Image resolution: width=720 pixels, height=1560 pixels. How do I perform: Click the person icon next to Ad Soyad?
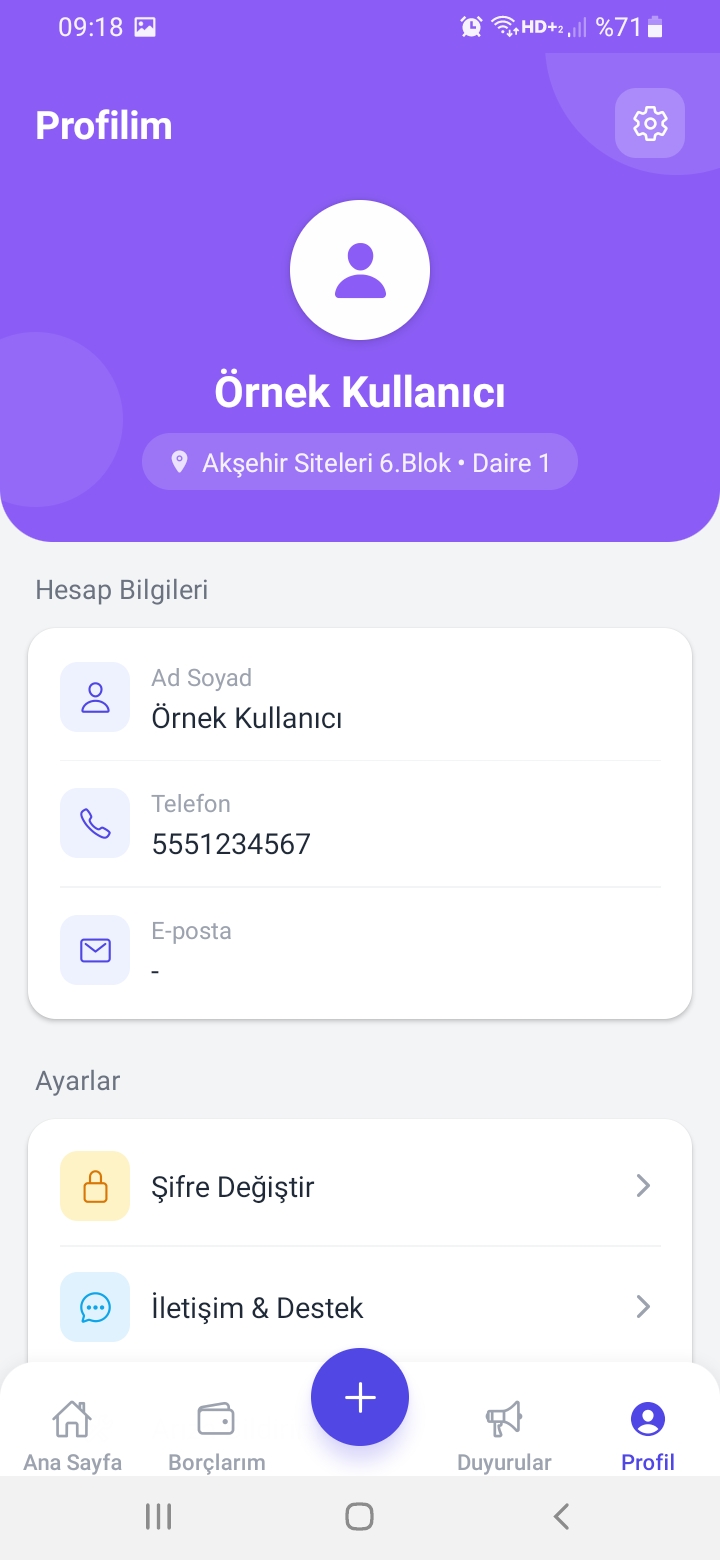(94, 695)
